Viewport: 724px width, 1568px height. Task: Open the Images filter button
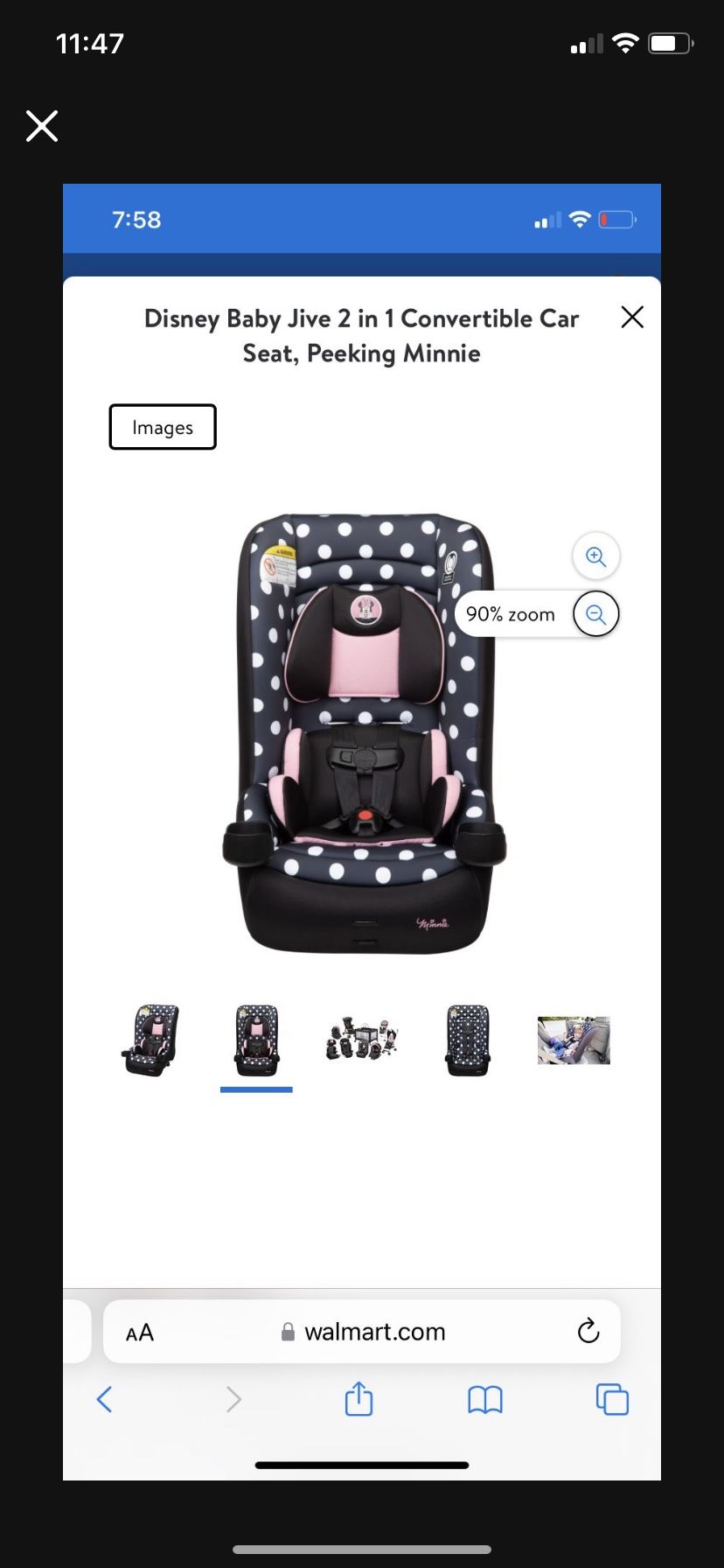(162, 427)
